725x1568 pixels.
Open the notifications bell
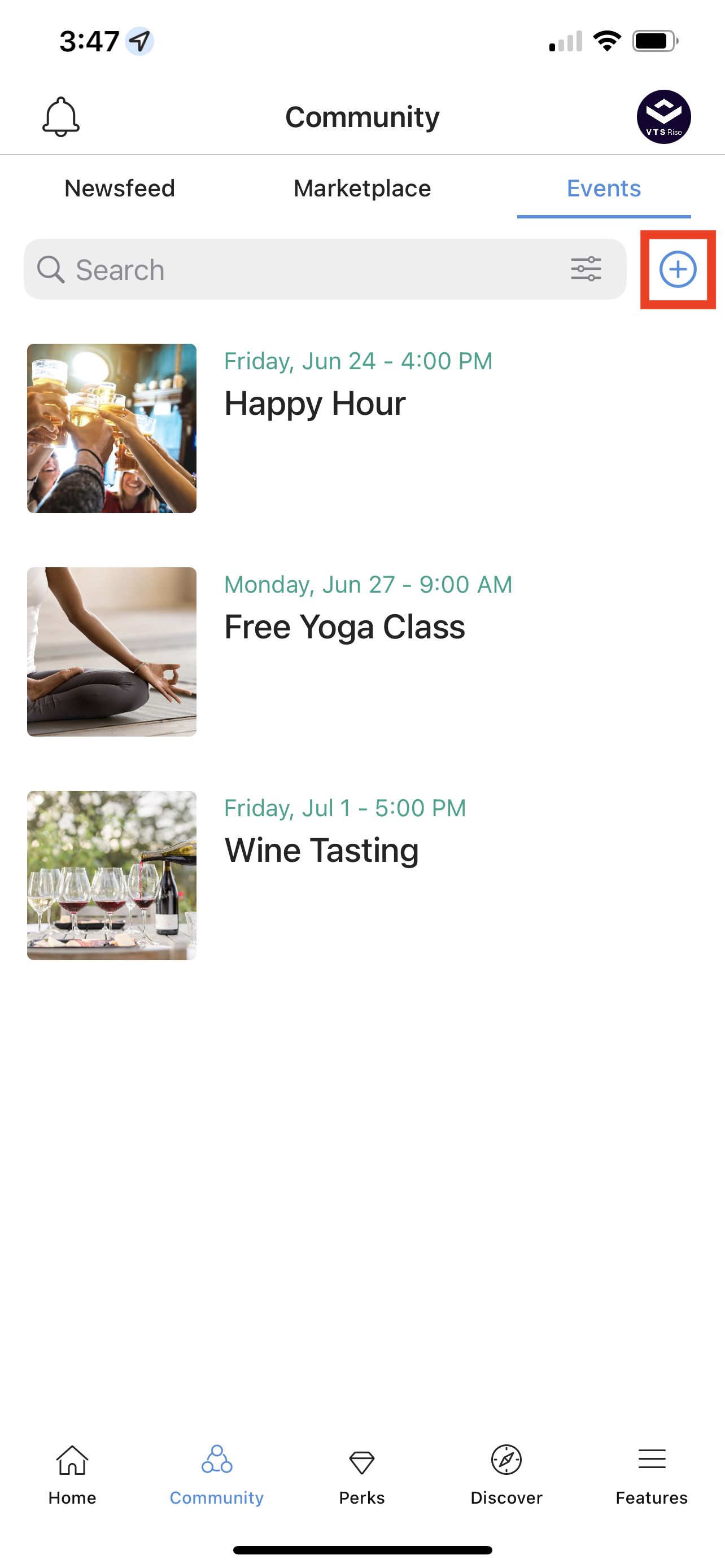[61, 116]
